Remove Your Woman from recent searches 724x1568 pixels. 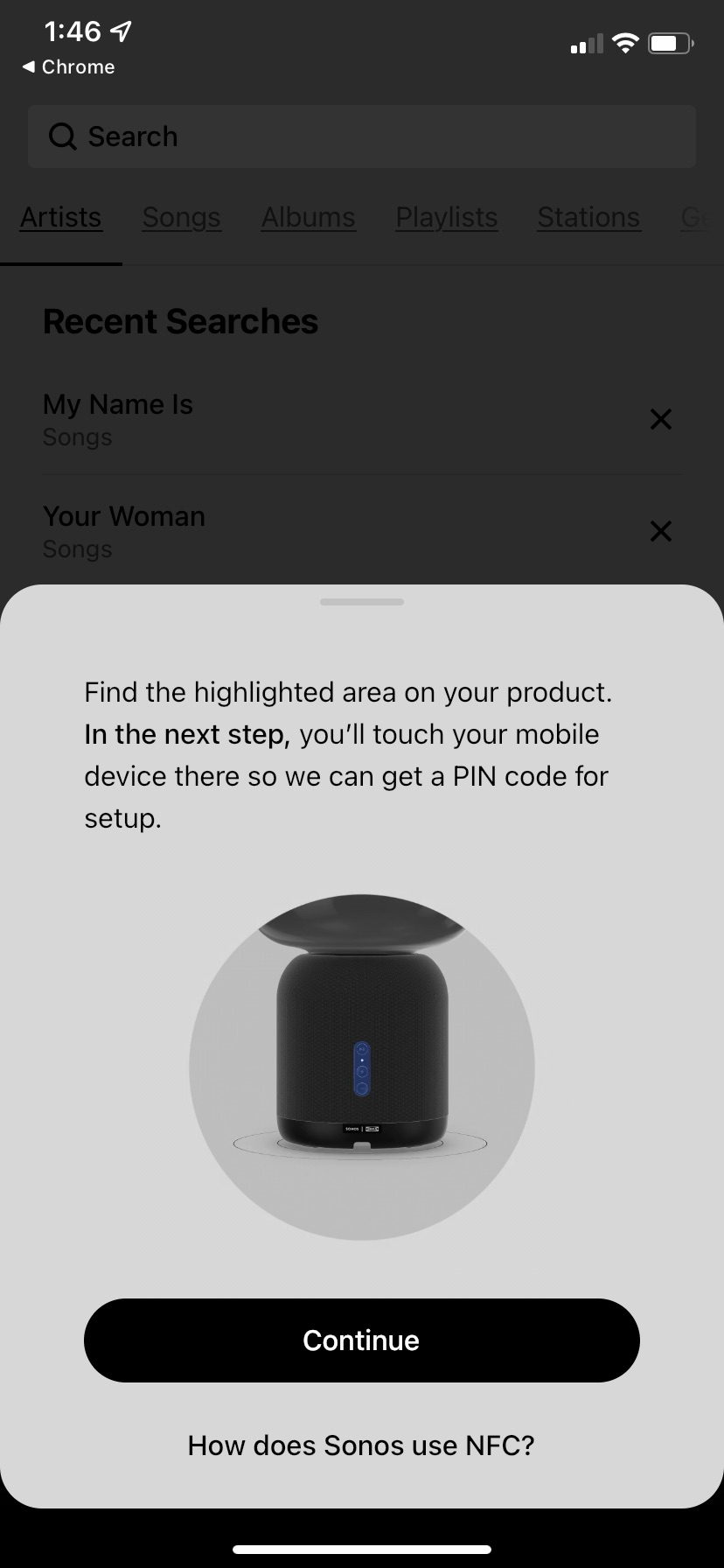[661, 531]
